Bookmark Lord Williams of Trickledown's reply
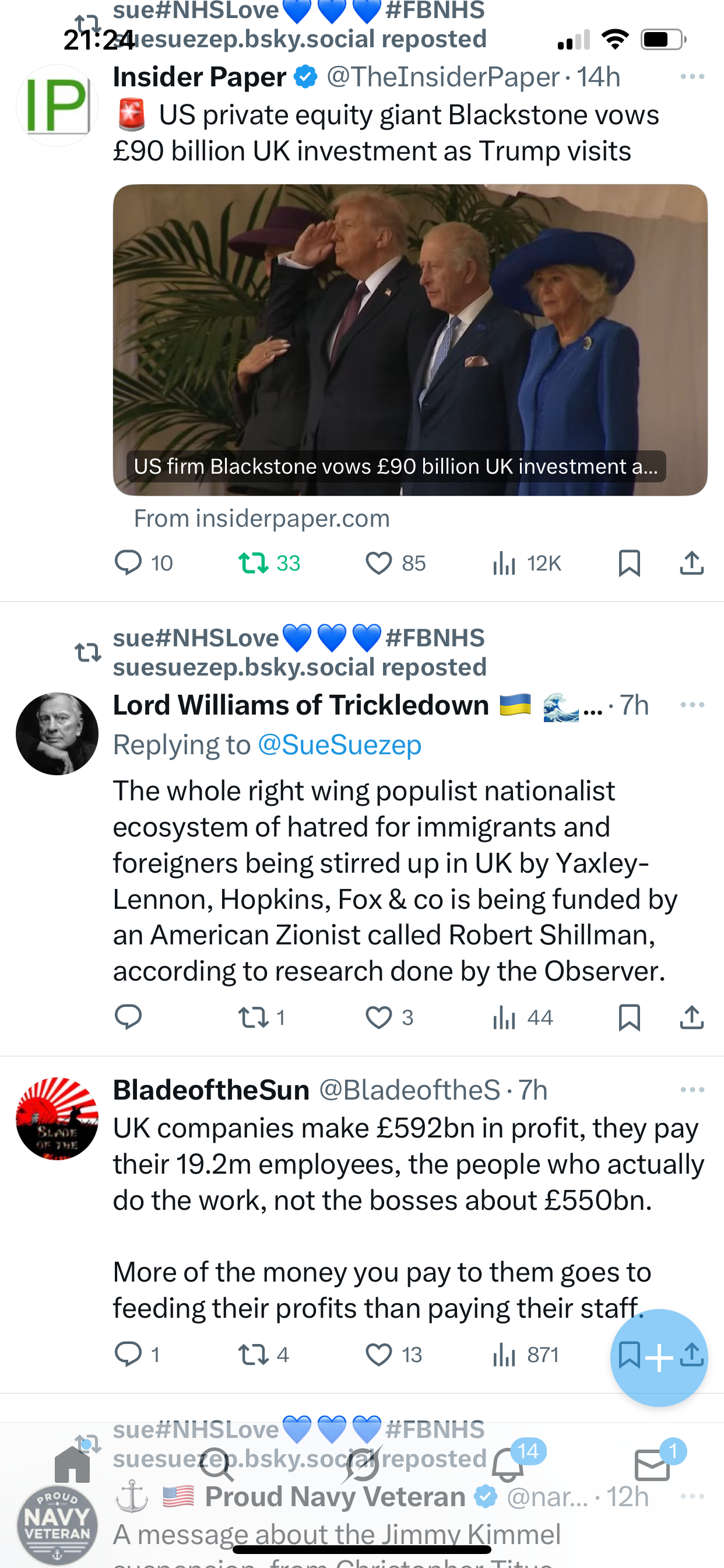724x1568 pixels. pos(628,1017)
